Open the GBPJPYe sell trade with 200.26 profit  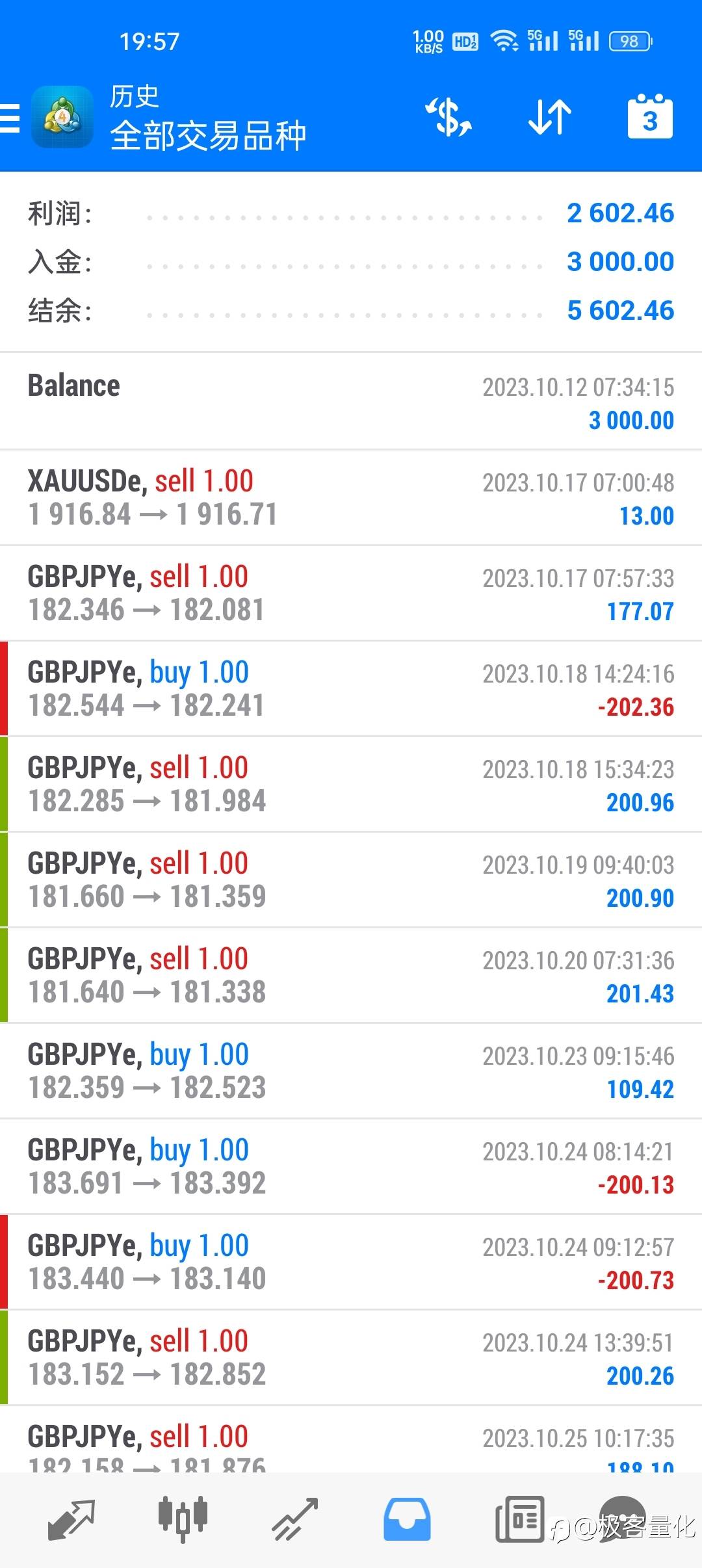(351, 1358)
